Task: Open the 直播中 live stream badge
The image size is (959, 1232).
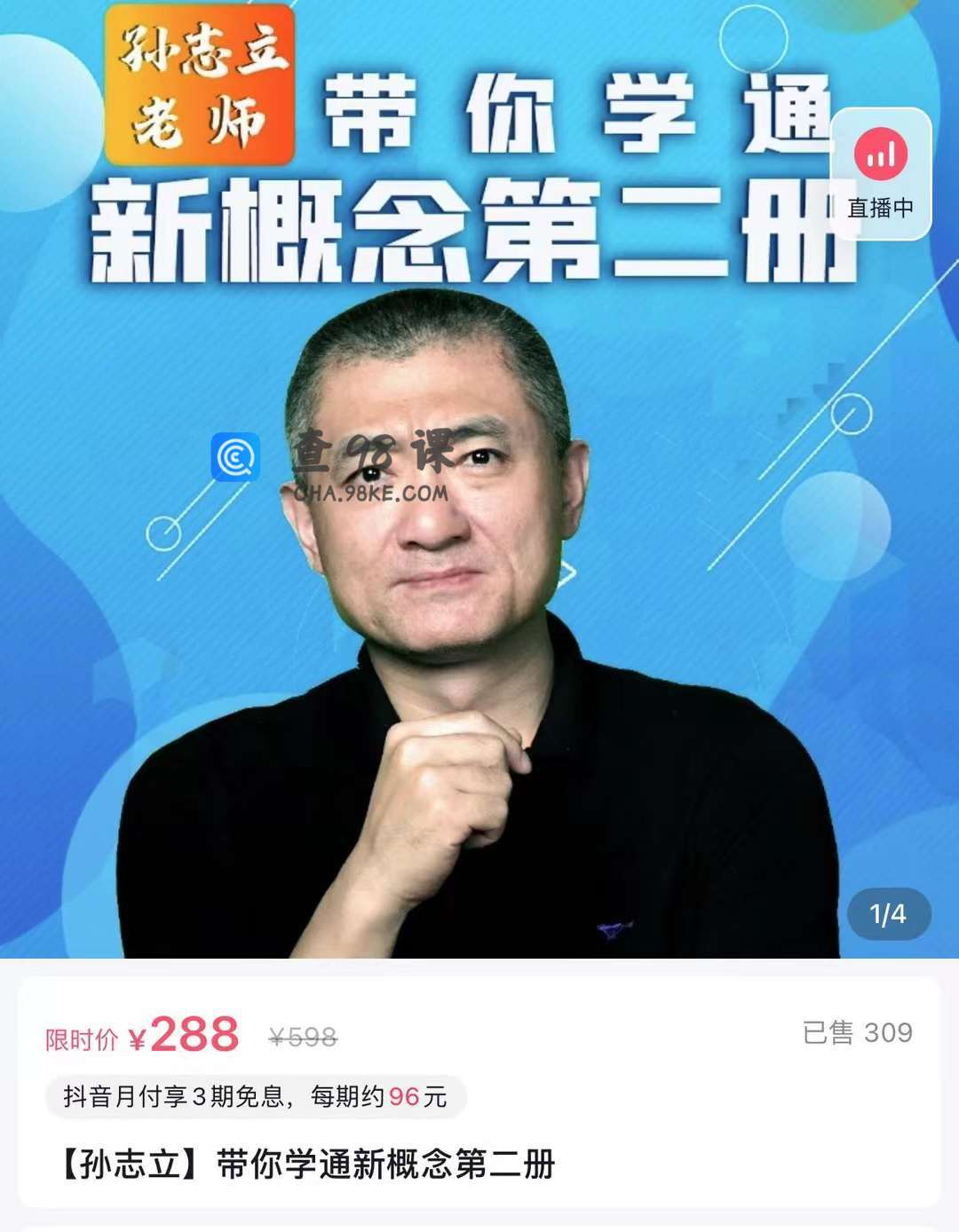Action: pos(880,174)
